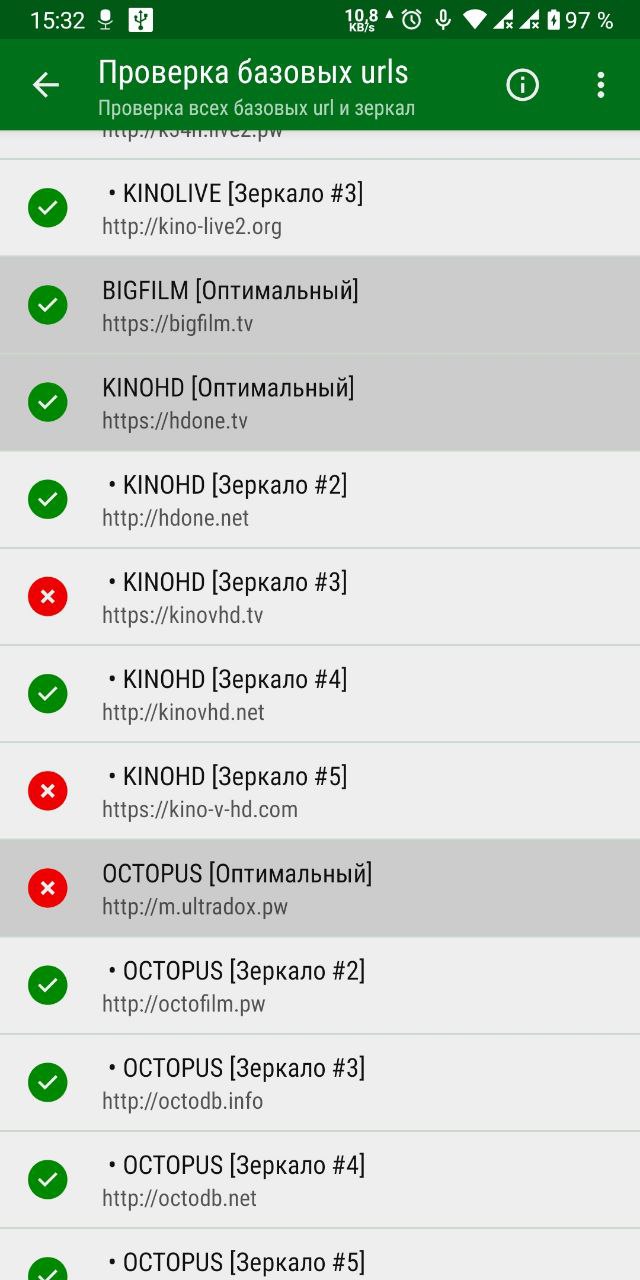Open the BIGFILM bigfilm.tv row

[320, 305]
